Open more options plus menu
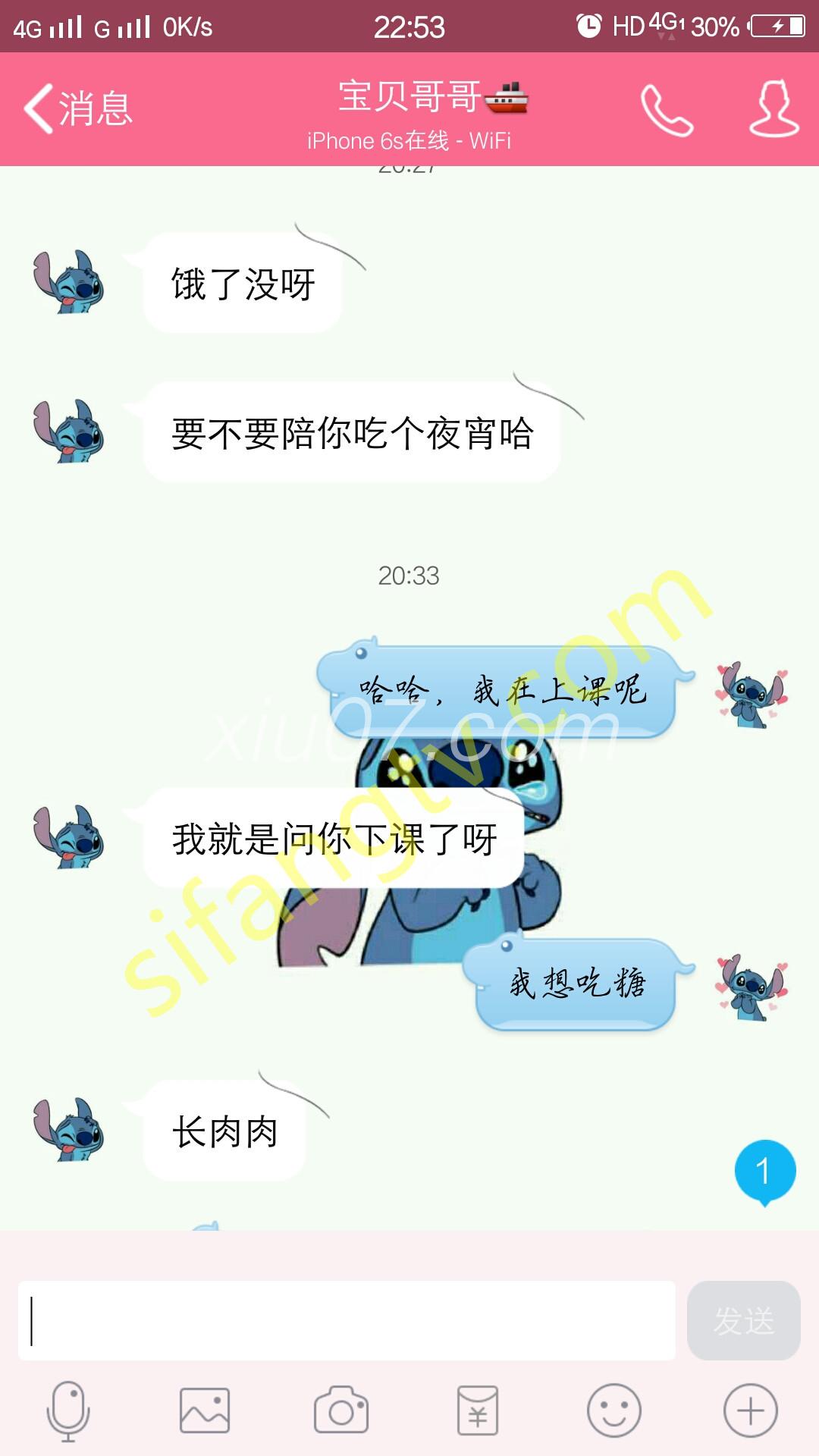The width and height of the screenshot is (819, 1456). [x=751, y=1411]
